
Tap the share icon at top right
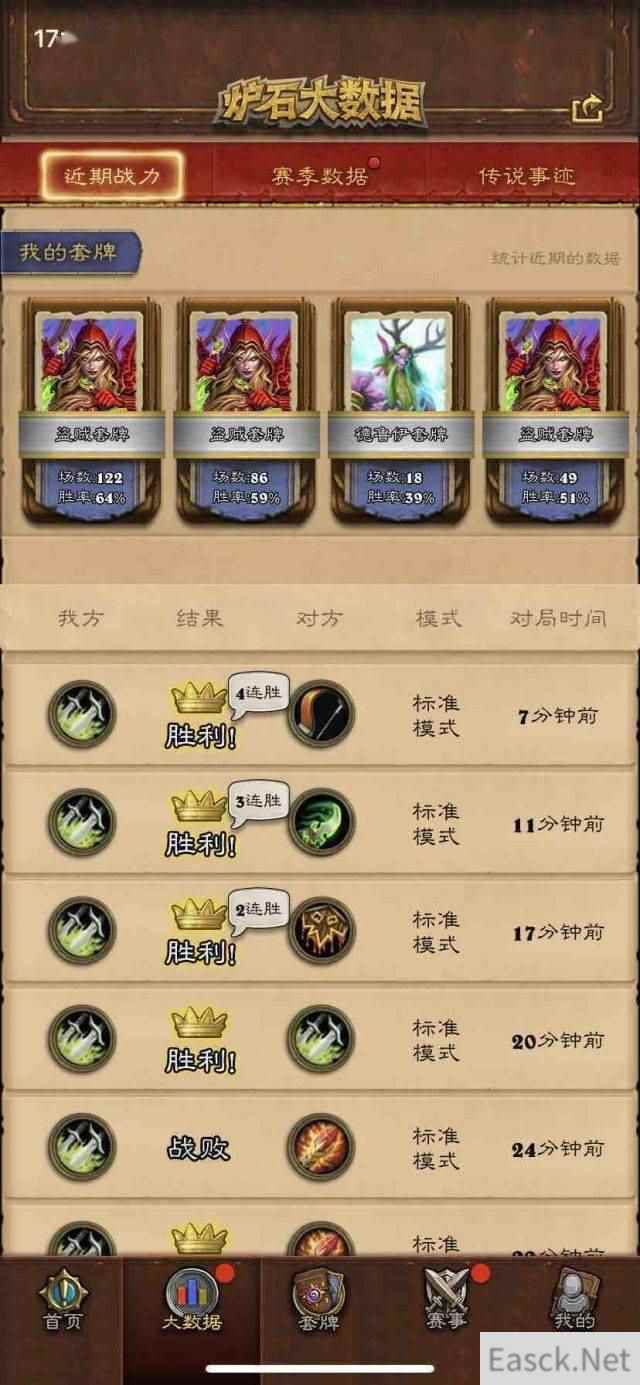point(587,110)
